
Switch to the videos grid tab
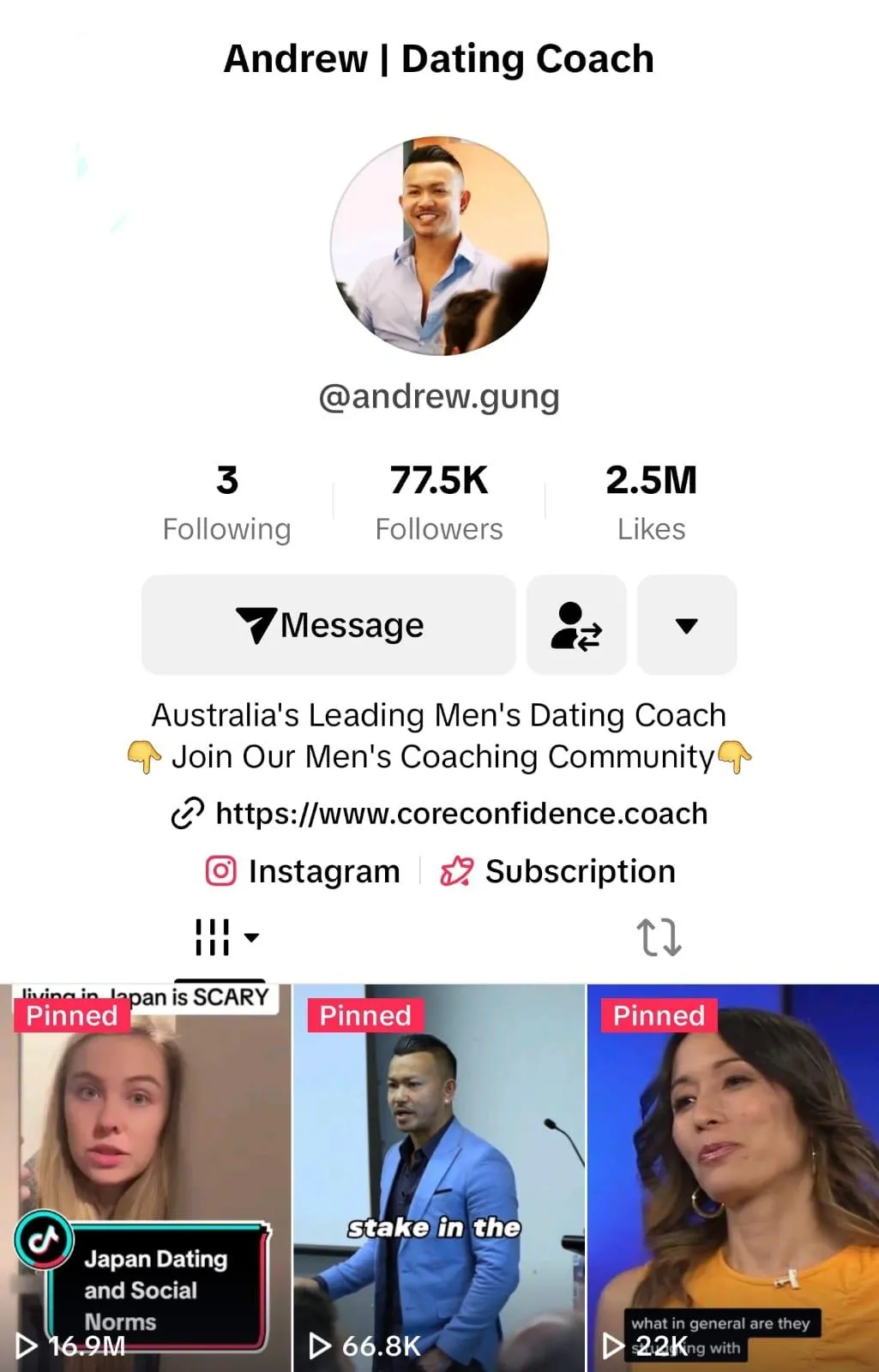[x=220, y=937]
